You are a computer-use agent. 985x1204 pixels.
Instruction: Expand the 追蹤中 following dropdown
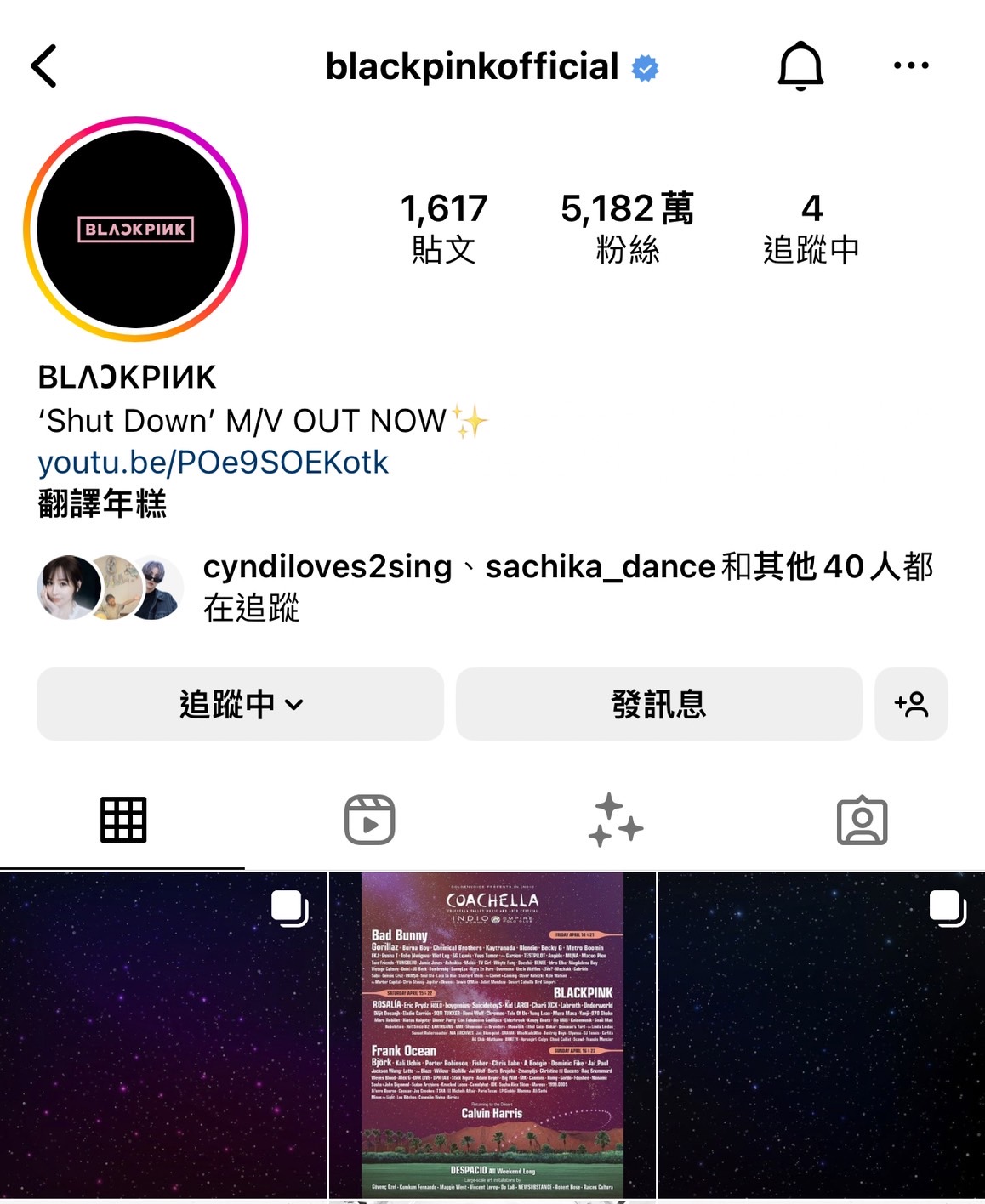240,704
